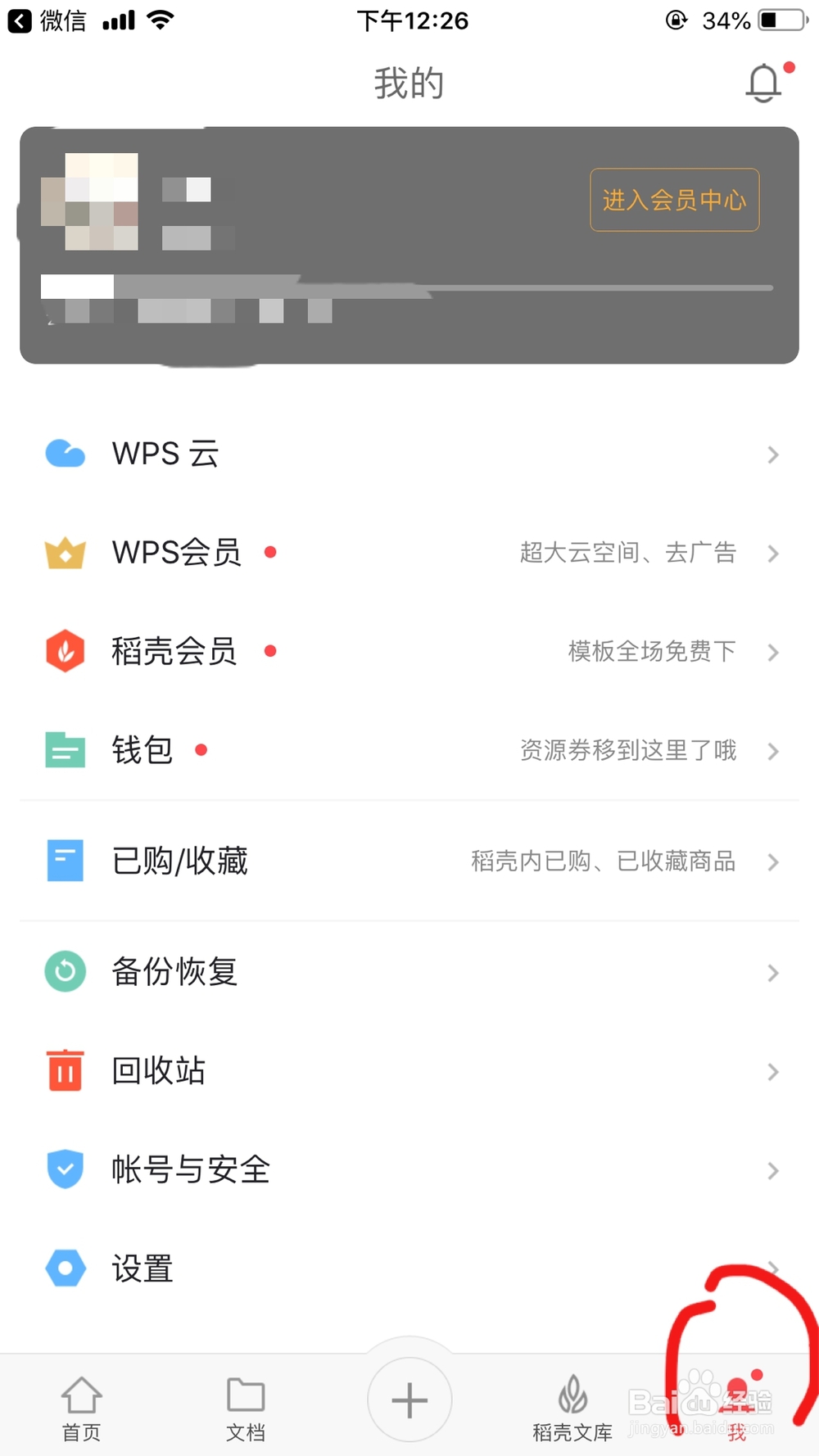The width and height of the screenshot is (819, 1456).
Task: Tap the notification bell icon
Action: coord(763,82)
